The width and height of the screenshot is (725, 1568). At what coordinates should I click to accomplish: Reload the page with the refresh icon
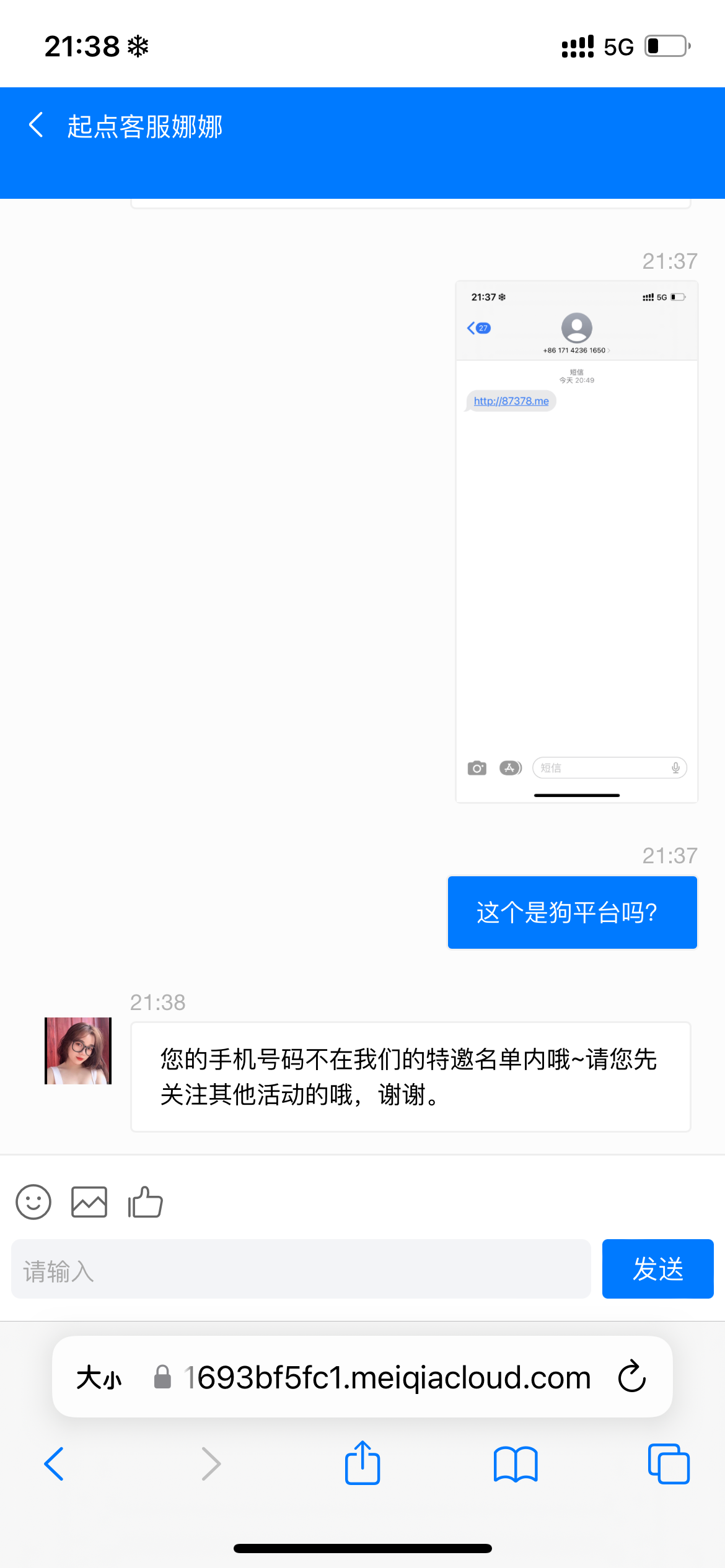tap(631, 1377)
